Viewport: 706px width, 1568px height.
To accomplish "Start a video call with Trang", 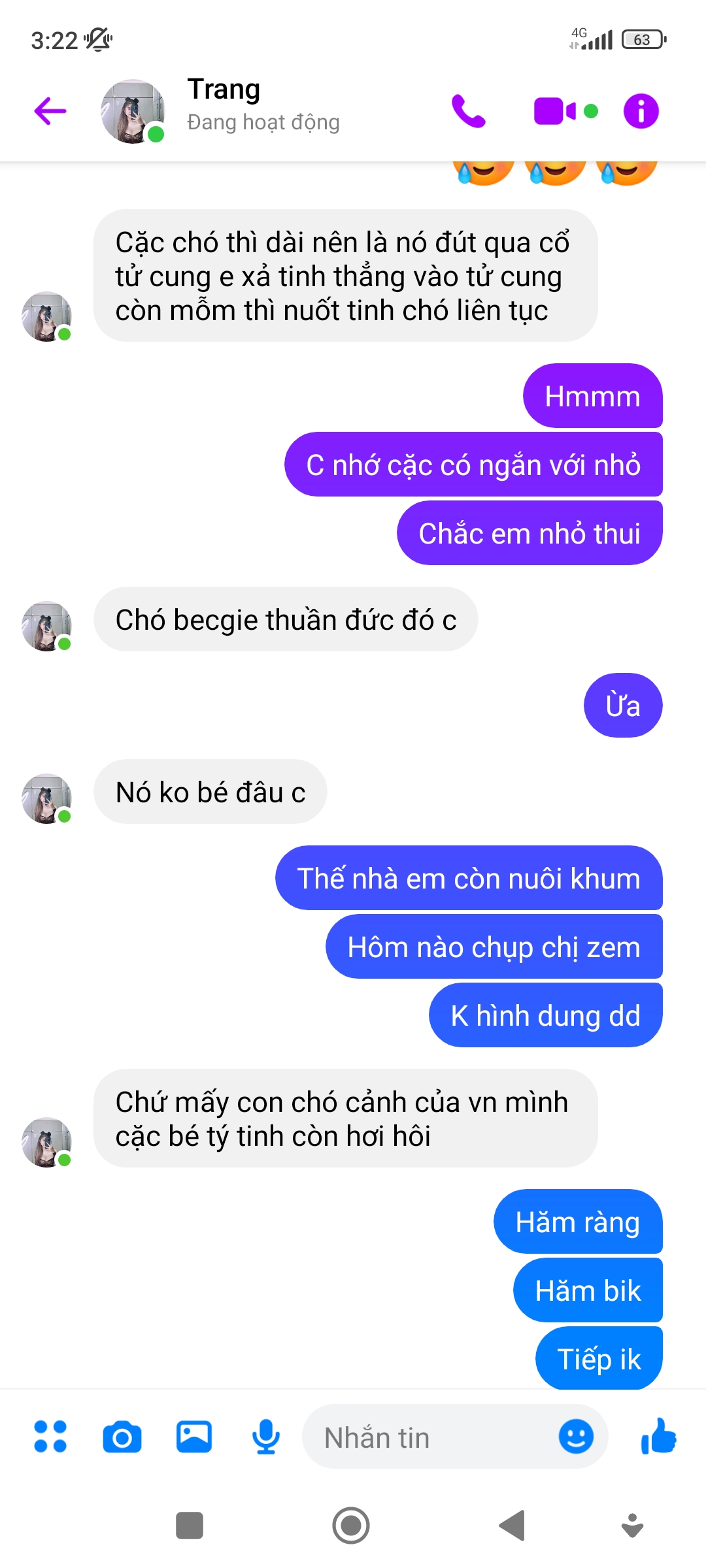I will [x=554, y=110].
